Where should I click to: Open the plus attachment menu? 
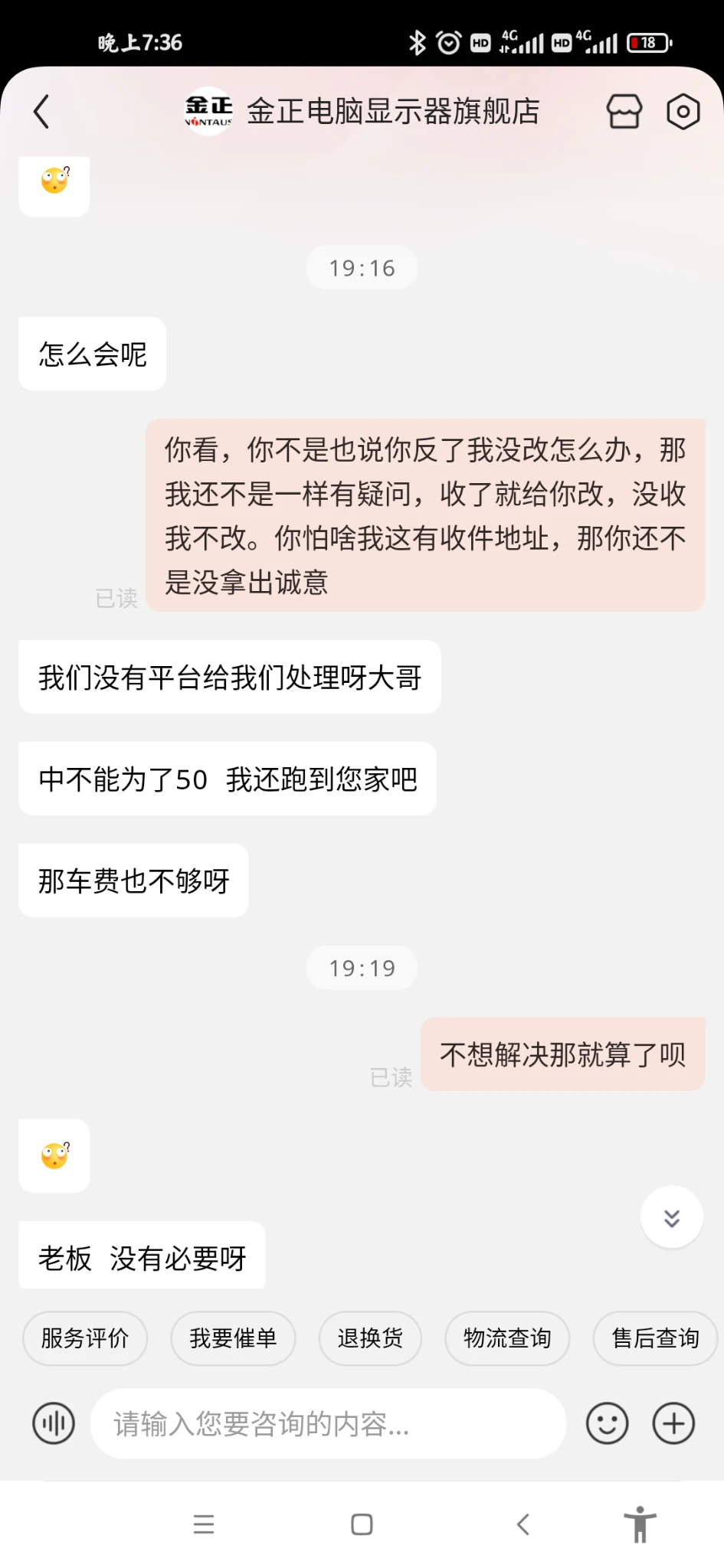(673, 1423)
